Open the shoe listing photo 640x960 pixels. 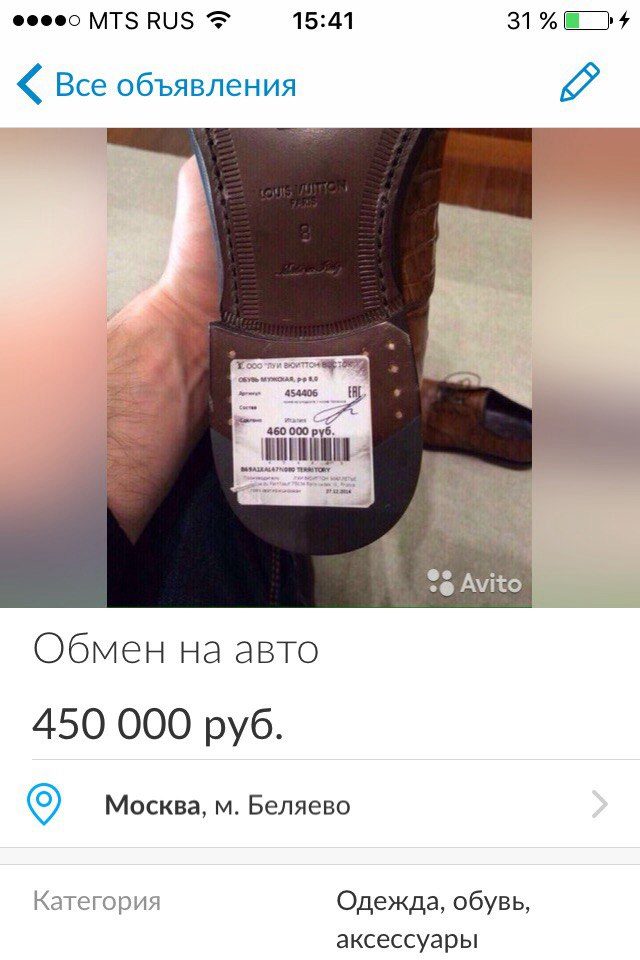pos(319,366)
